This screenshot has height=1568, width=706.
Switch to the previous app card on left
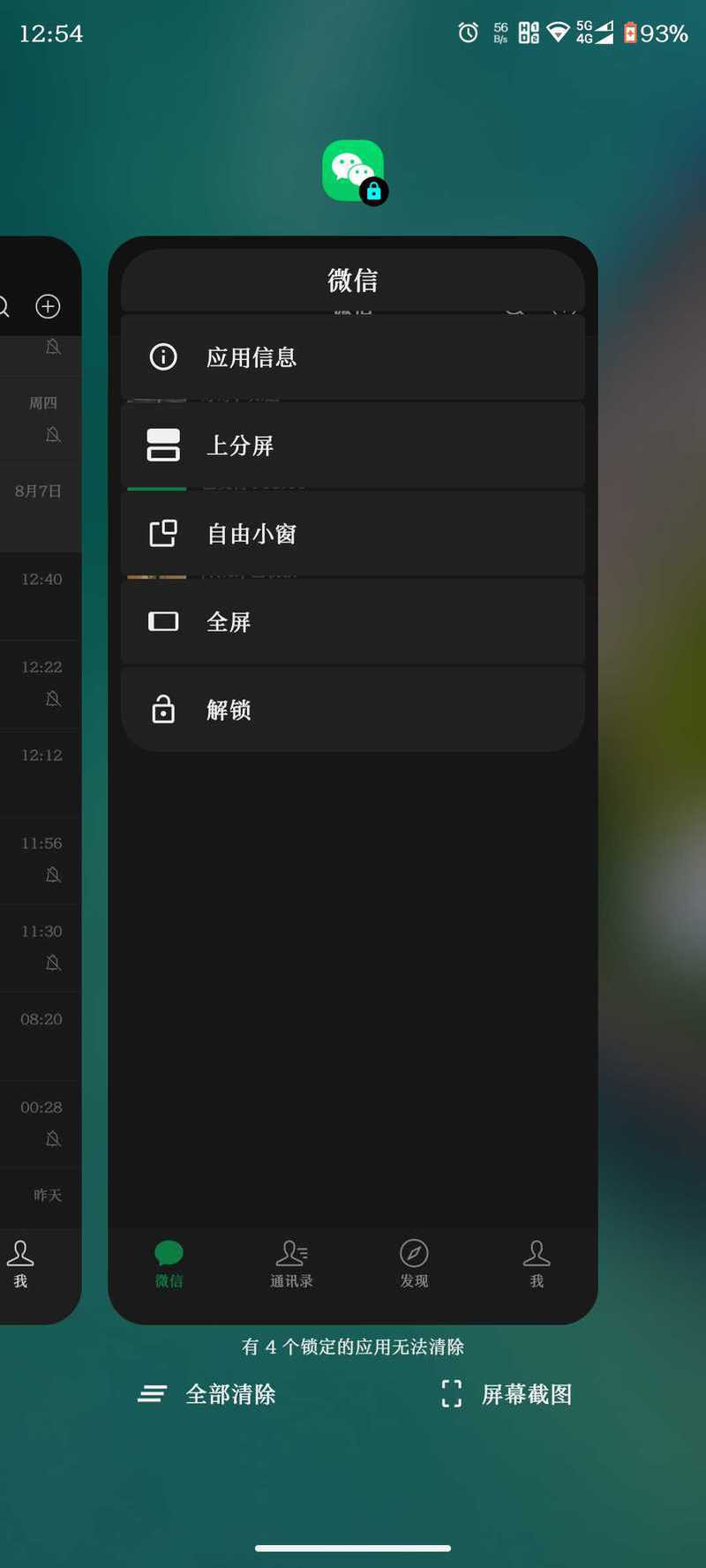click(x=40, y=780)
